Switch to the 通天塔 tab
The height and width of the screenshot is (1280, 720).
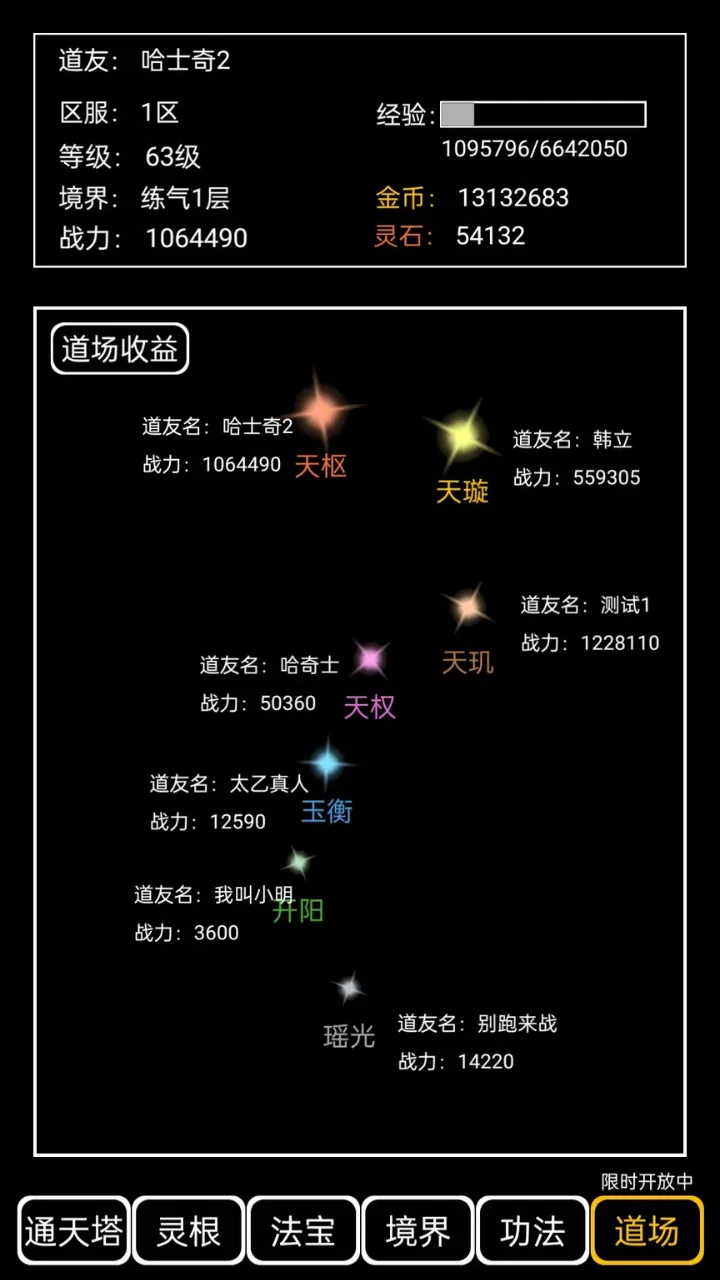coord(74,1231)
